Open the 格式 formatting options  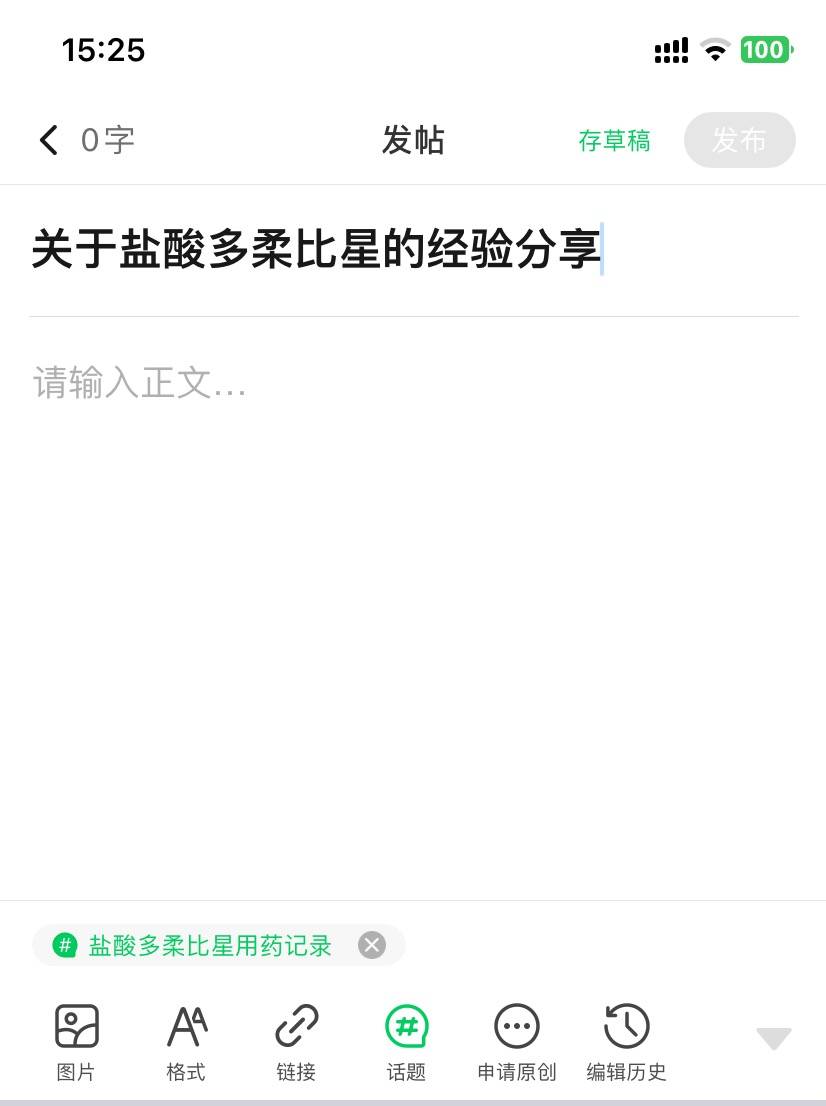(x=186, y=1042)
